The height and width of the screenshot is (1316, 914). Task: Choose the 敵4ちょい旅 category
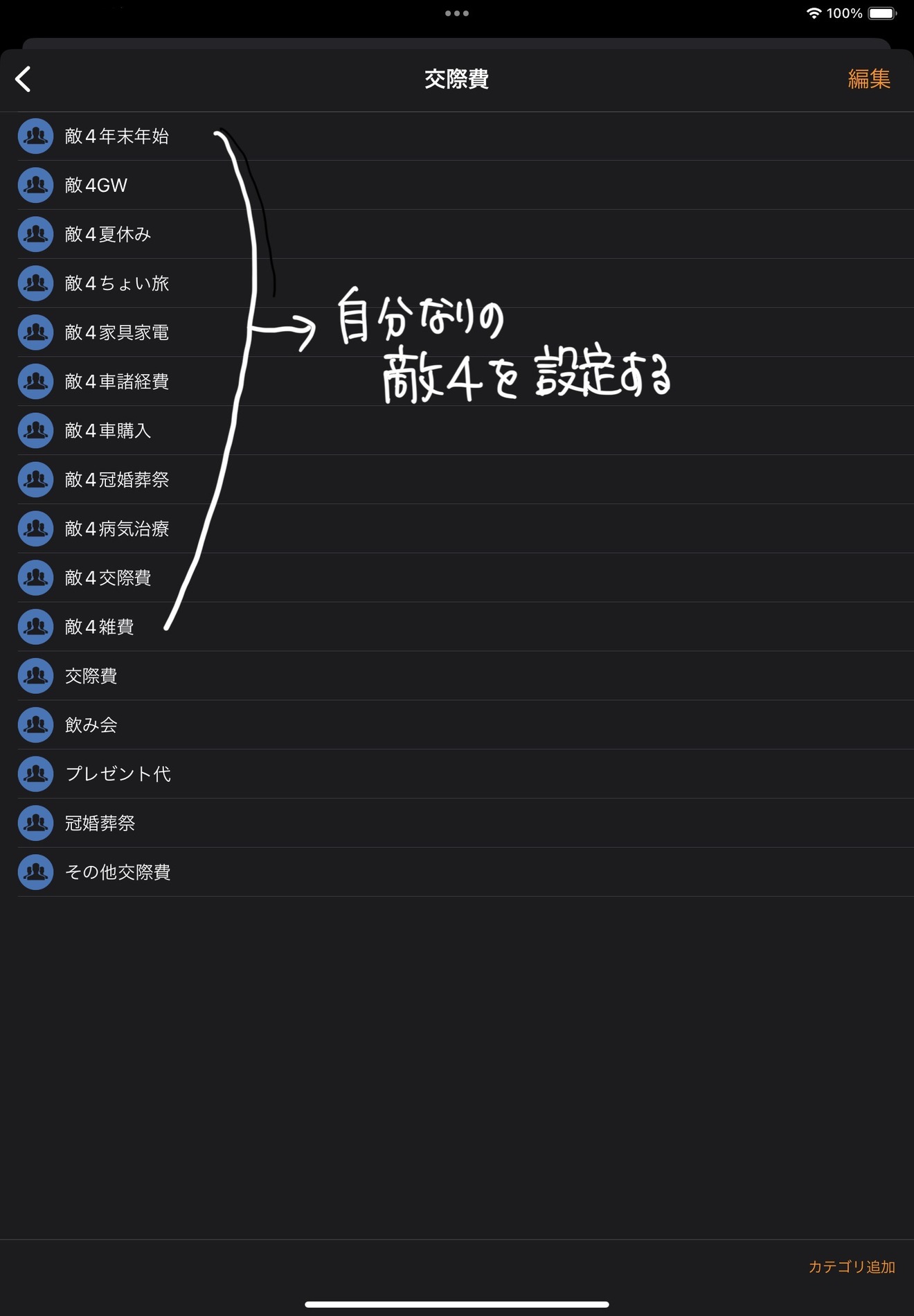(x=116, y=283)
